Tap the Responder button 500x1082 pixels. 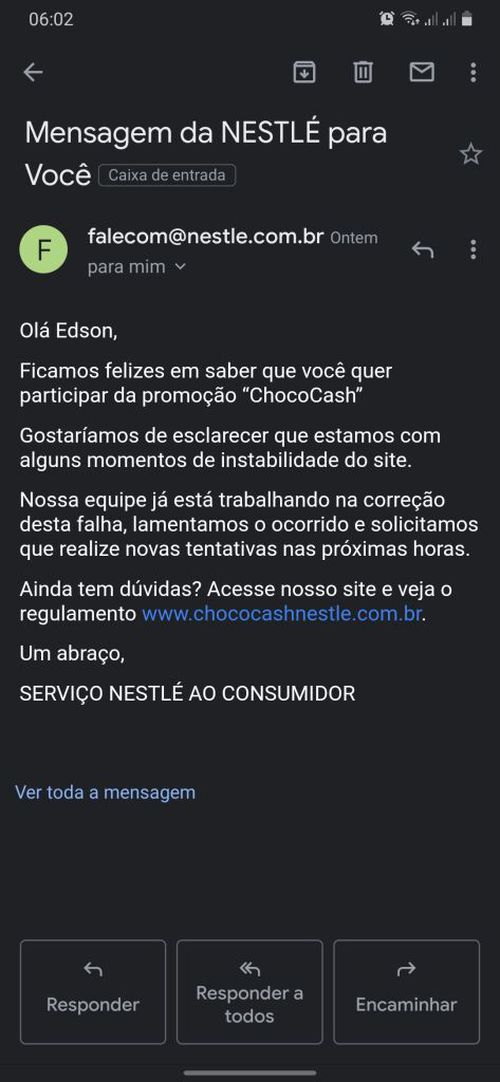(x=93, y=992)
